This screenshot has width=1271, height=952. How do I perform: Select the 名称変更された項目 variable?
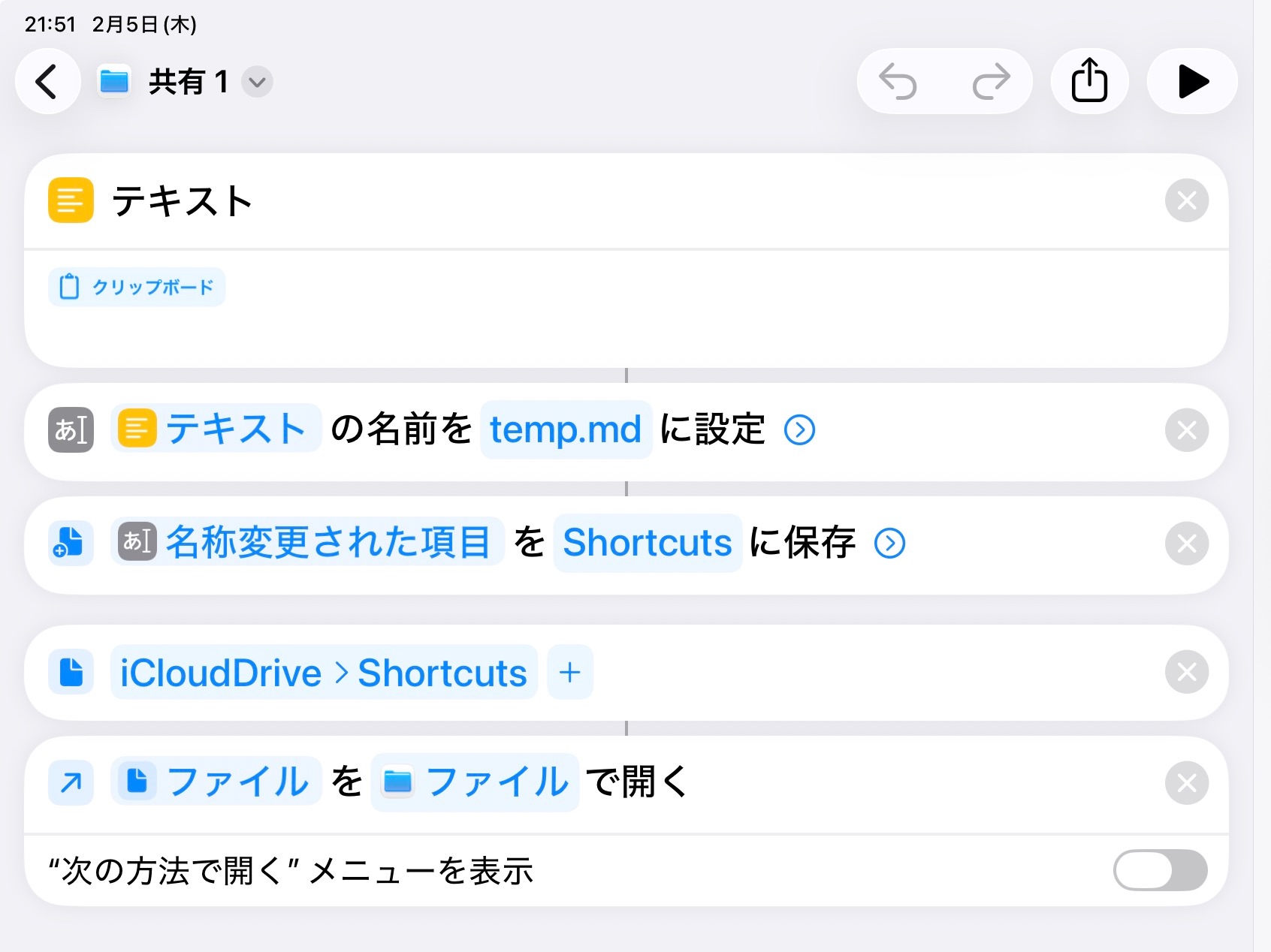pyautogui.click(x=306, y=542)
